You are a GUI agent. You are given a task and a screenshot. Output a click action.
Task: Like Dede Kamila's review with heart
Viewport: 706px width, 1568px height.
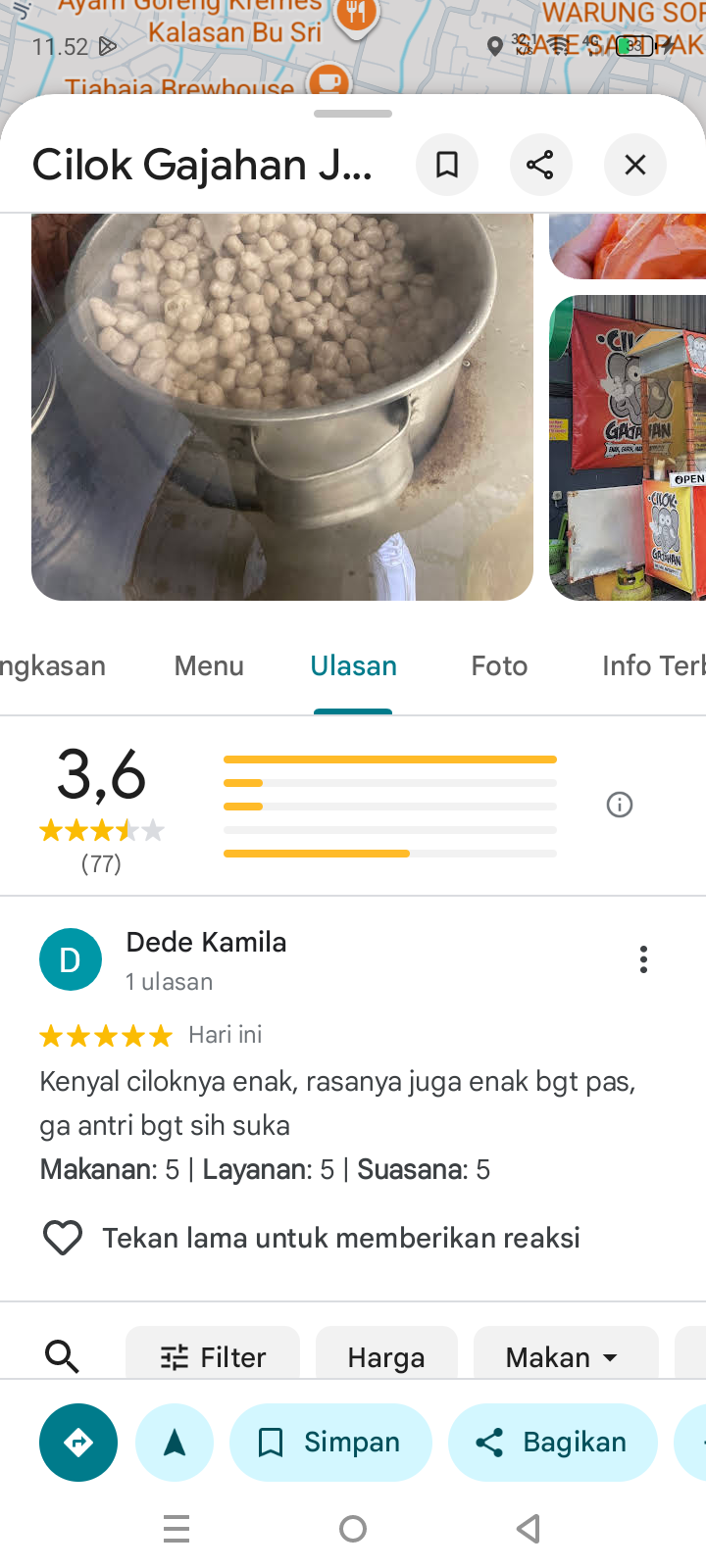coord(63,1238)
